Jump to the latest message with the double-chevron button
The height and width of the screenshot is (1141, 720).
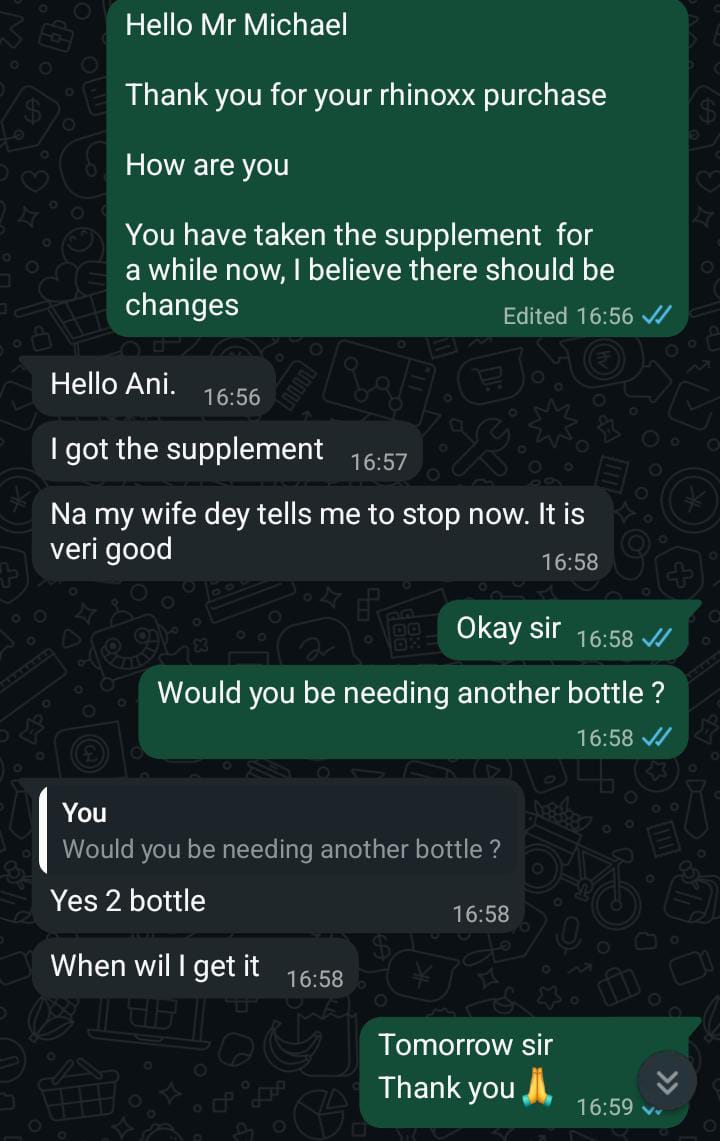click(667, 1081)
